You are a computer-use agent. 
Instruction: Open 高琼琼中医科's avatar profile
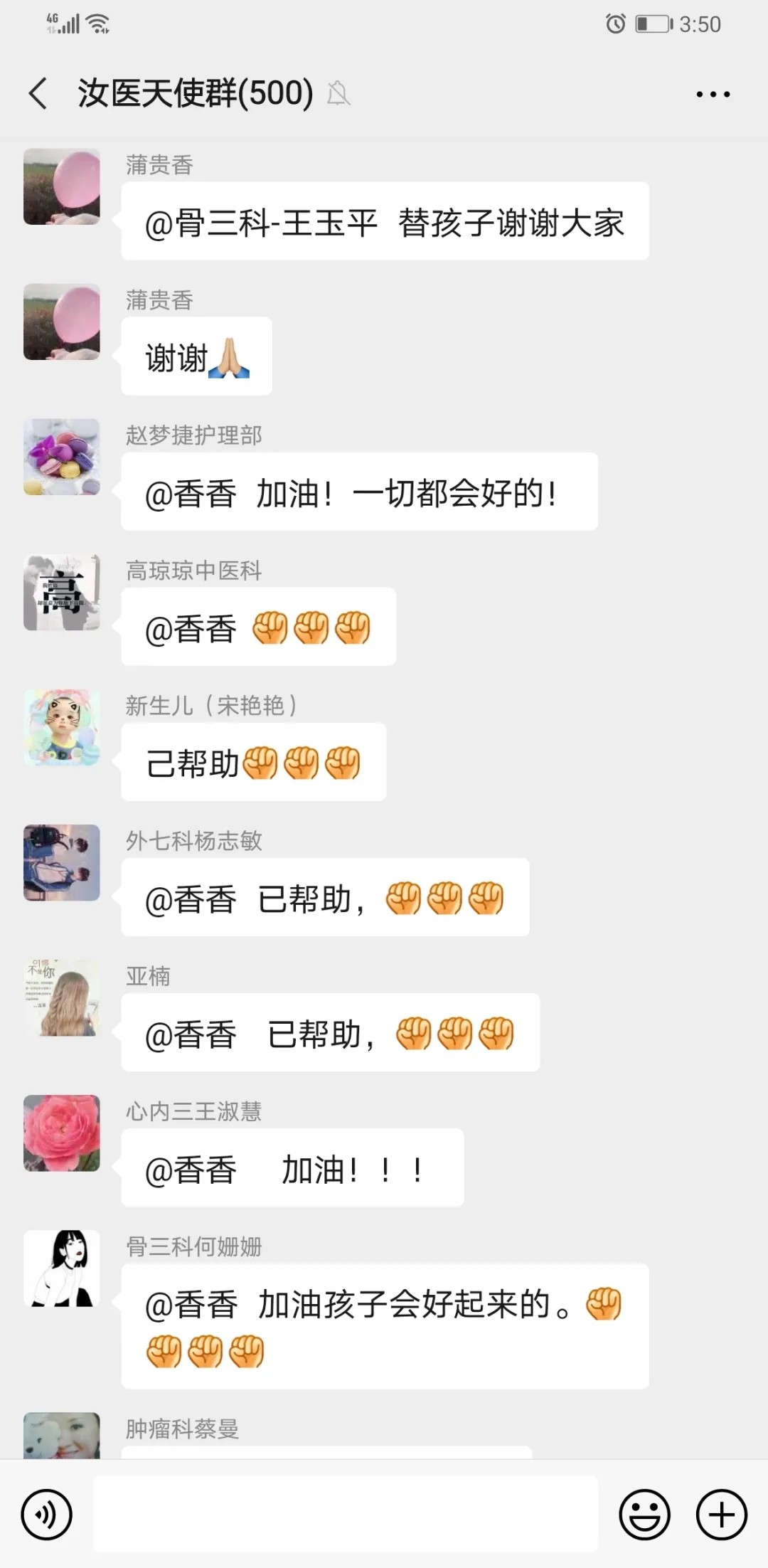62,592
